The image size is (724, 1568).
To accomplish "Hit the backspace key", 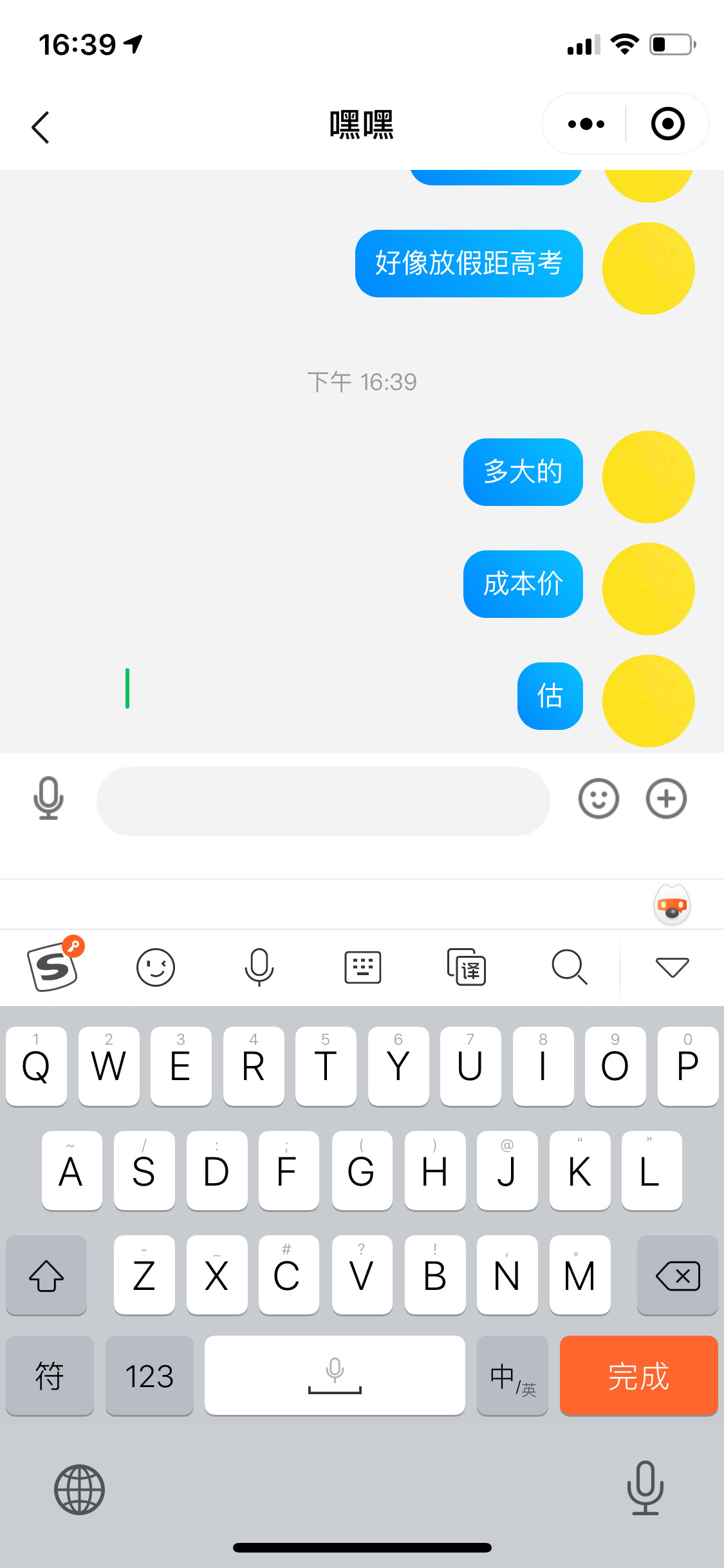I will (677, 1275).
